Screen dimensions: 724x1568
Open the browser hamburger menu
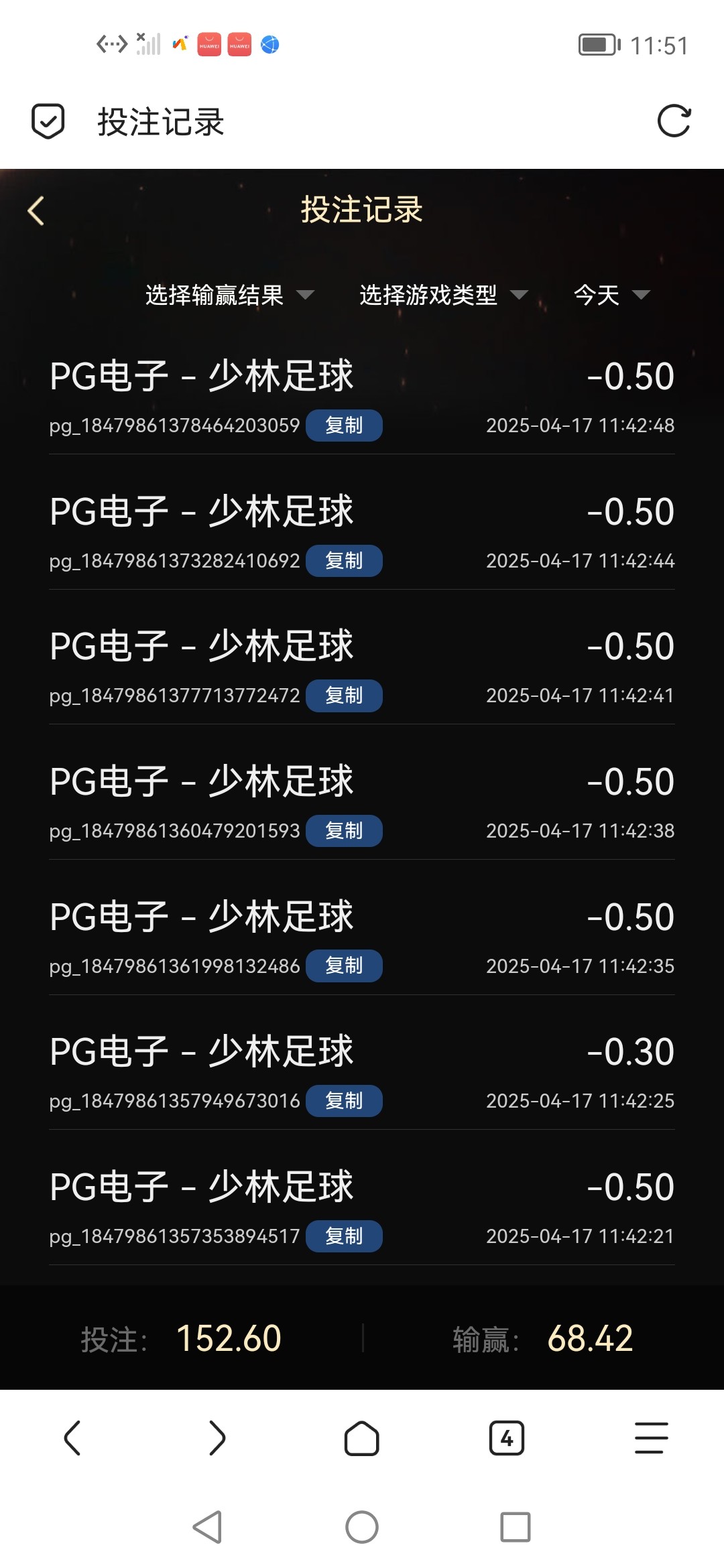pos(652,1438)
